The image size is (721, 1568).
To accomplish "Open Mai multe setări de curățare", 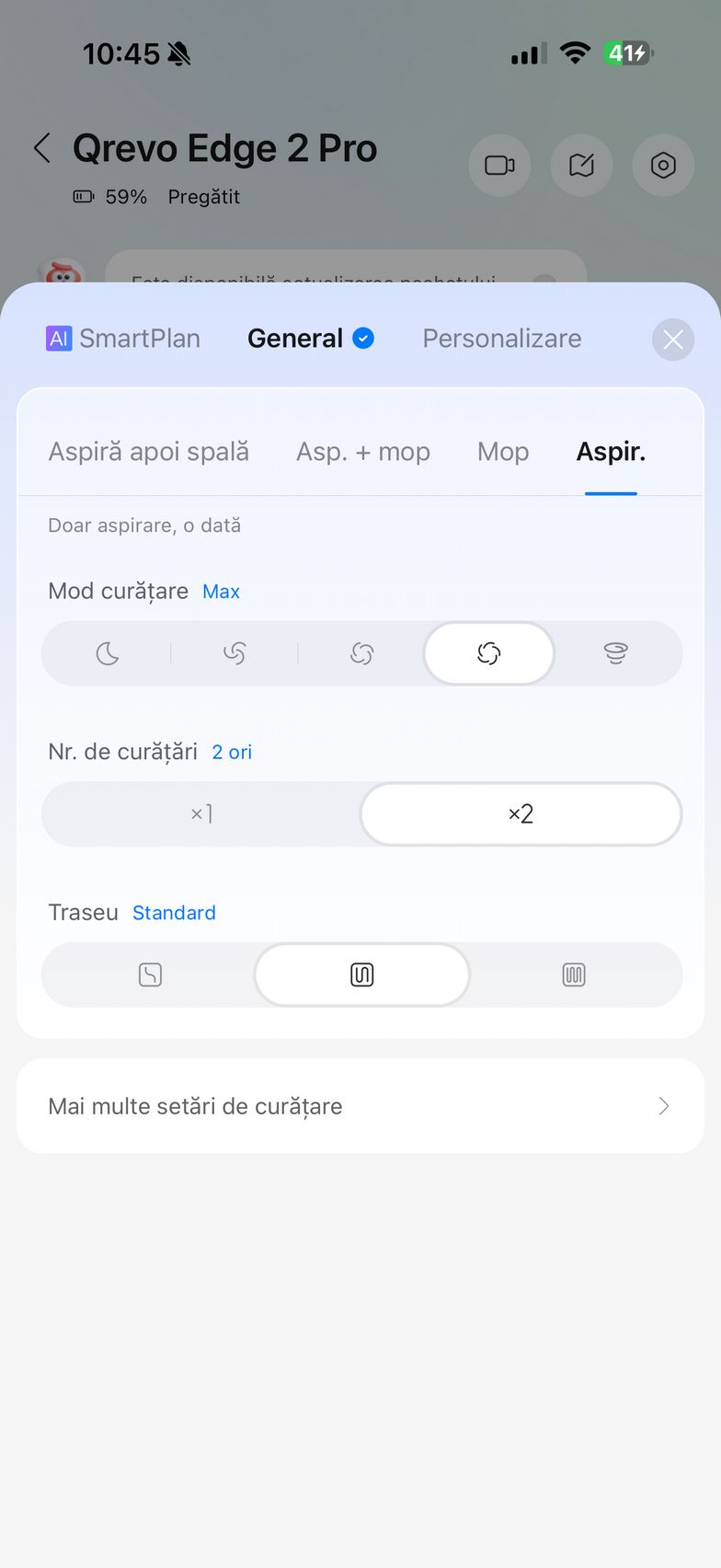I will tap(360, 1106).
